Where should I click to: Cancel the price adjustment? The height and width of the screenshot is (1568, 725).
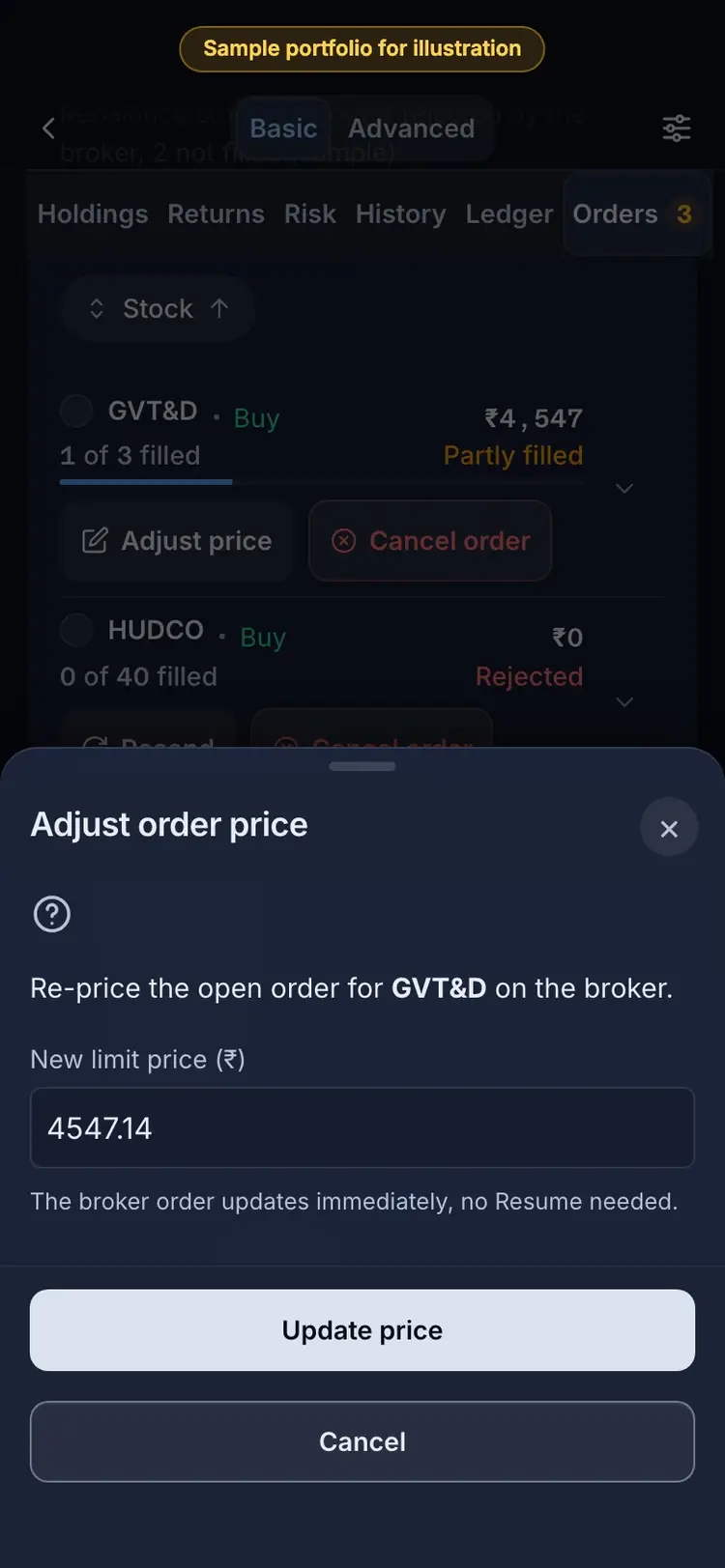pyautogui.click(x=362, y=1441)
